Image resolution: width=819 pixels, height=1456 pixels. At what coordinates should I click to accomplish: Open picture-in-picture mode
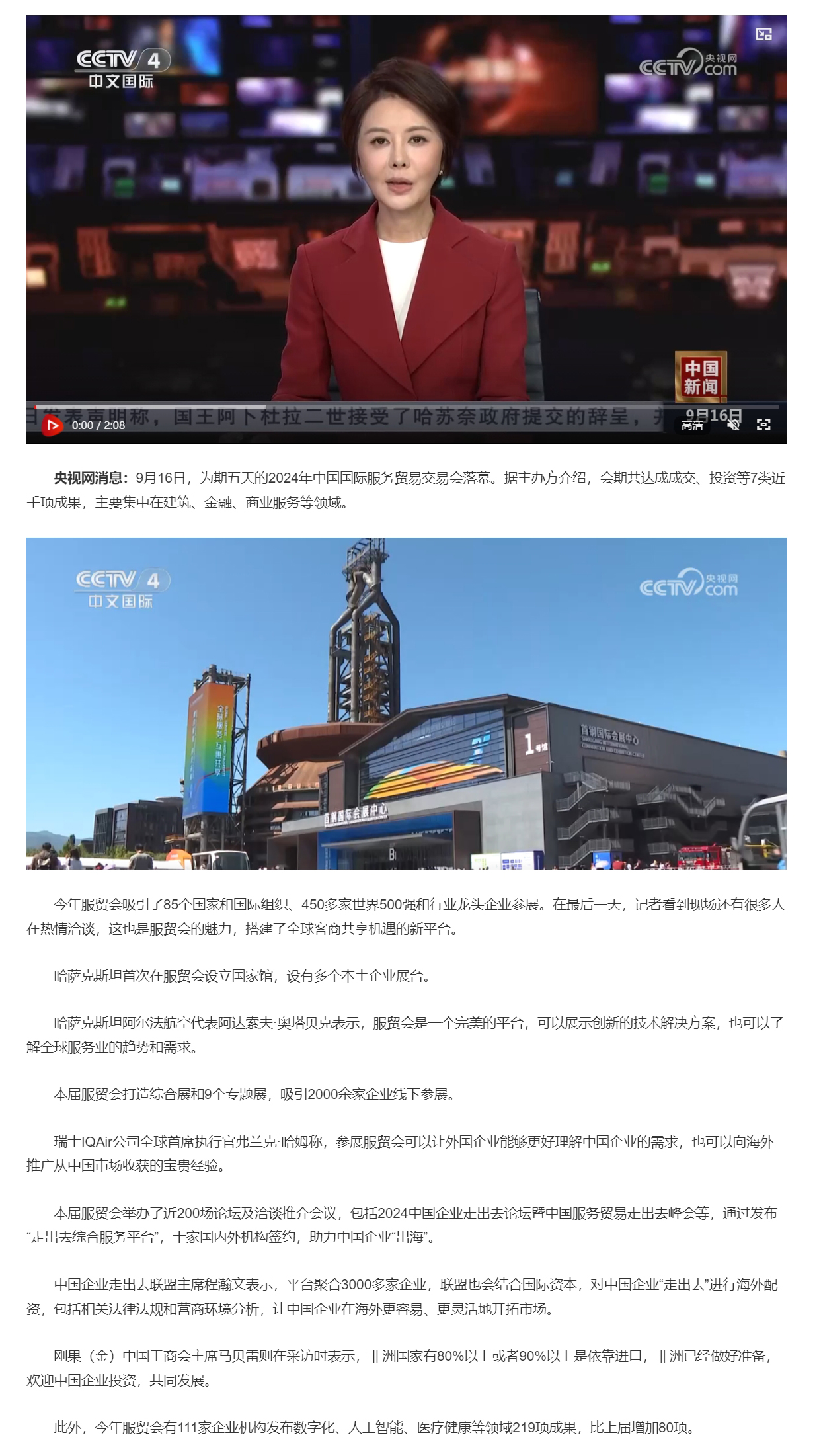click(763, 34)
